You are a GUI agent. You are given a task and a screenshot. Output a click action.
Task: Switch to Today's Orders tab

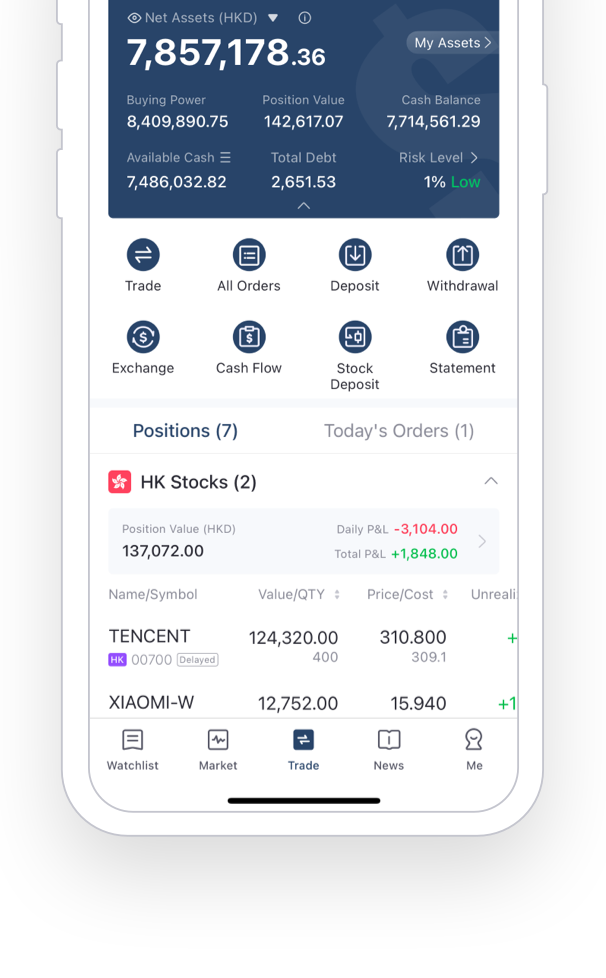coord(399,431)
